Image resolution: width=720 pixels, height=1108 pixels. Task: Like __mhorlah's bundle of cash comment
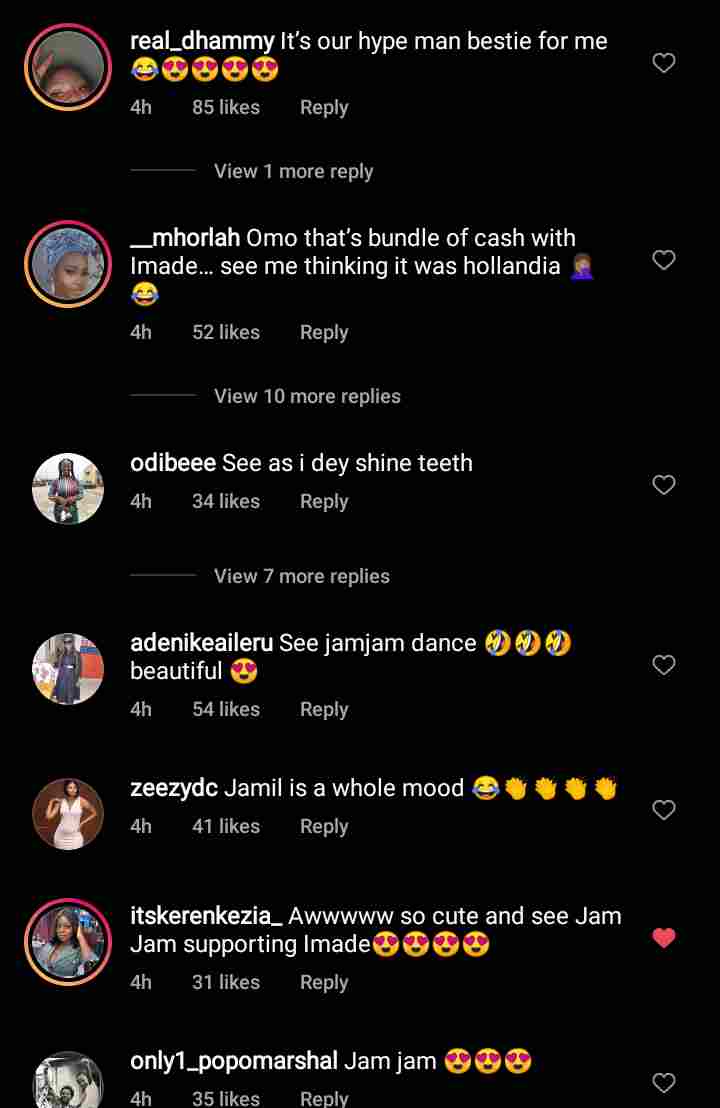pos(664,260)
